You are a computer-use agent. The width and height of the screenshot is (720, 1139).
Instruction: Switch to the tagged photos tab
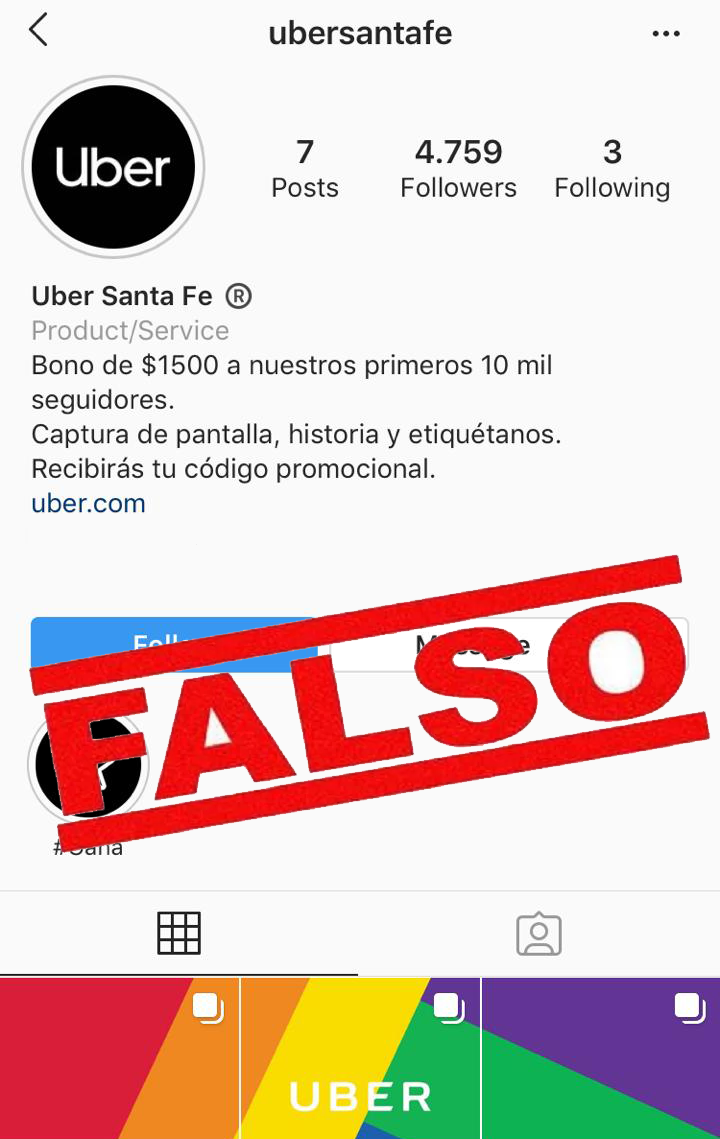click(539, 933)
